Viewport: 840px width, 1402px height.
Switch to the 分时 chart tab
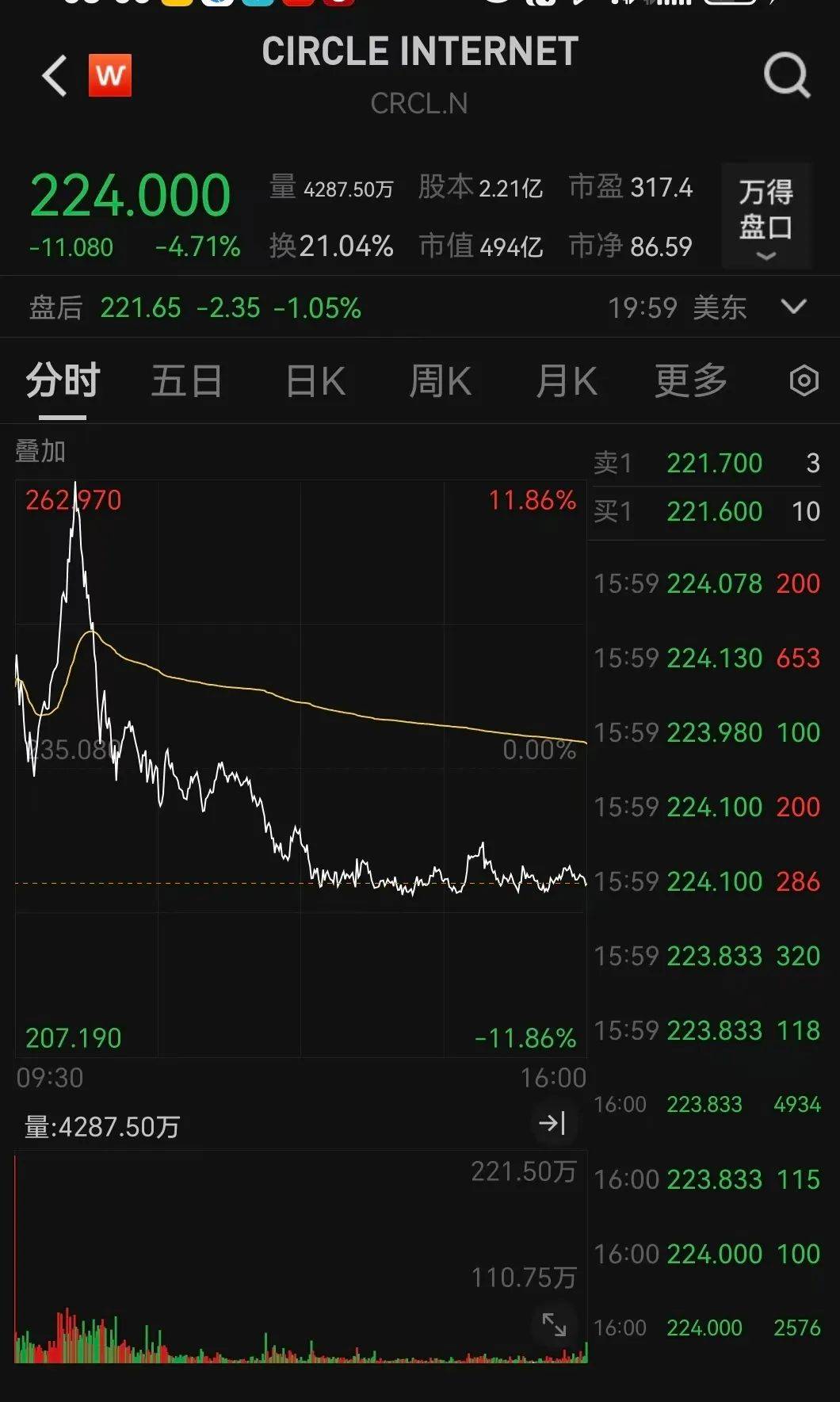click(x=63, y=381)
